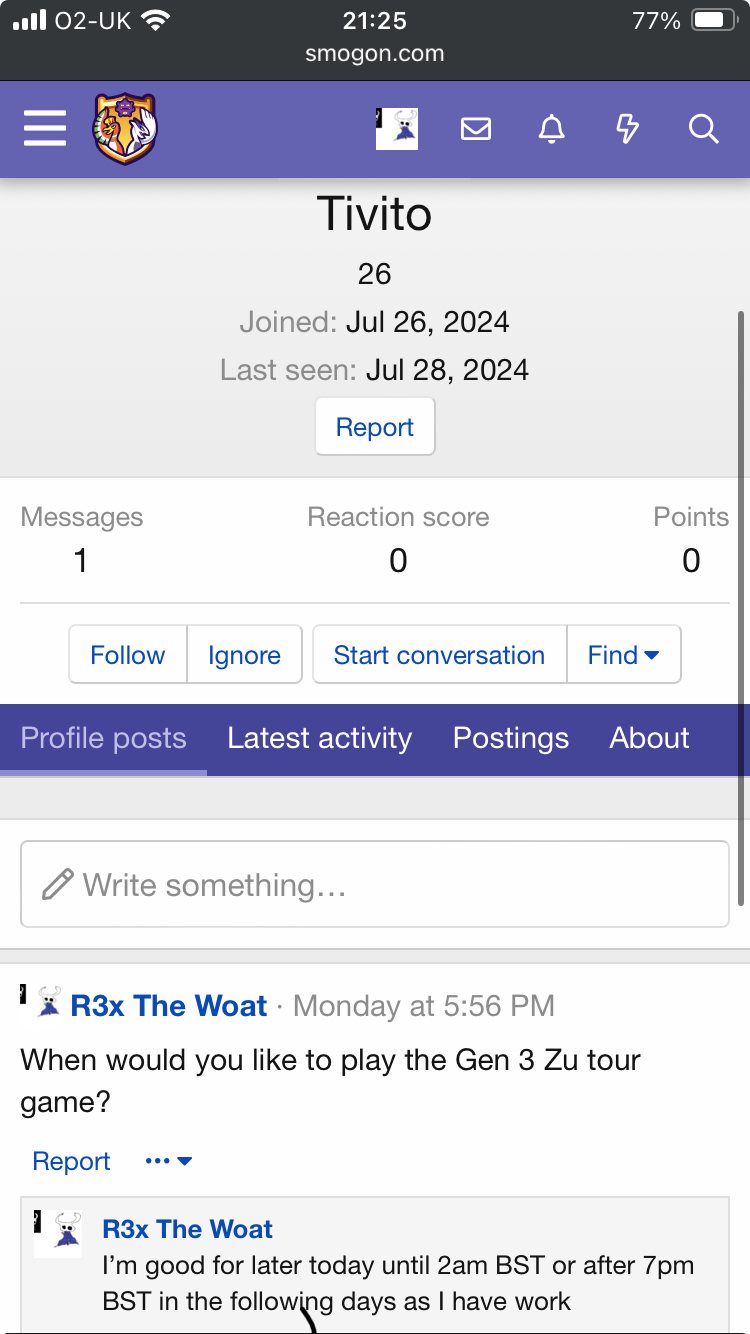Open the conversations envelope icon

point(476,129)
